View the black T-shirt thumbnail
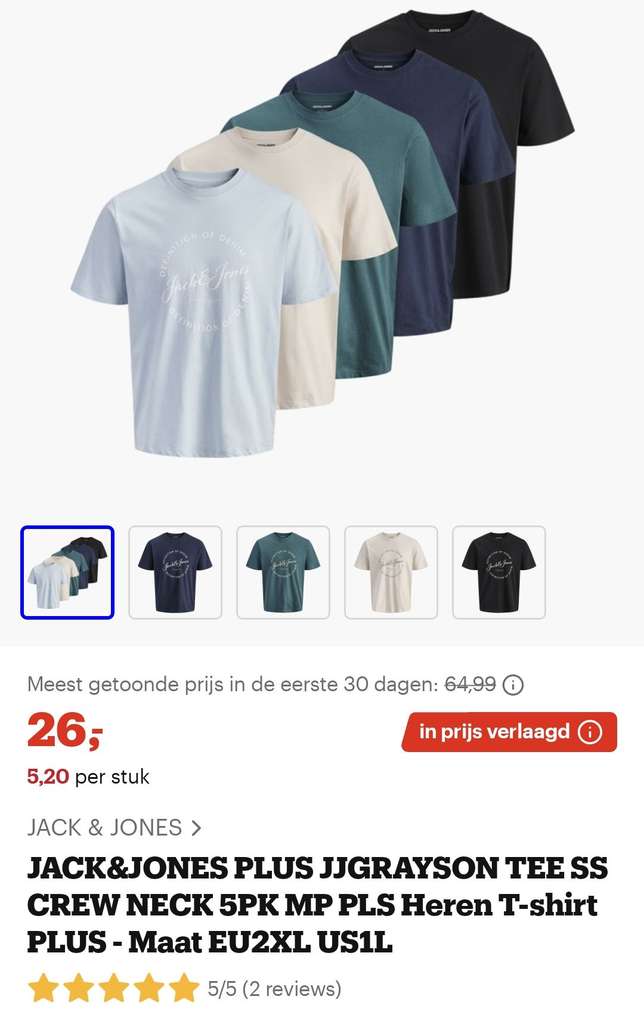Viewport: 644px width, 1024px height. pyautogui.click(x=498, y=572)
